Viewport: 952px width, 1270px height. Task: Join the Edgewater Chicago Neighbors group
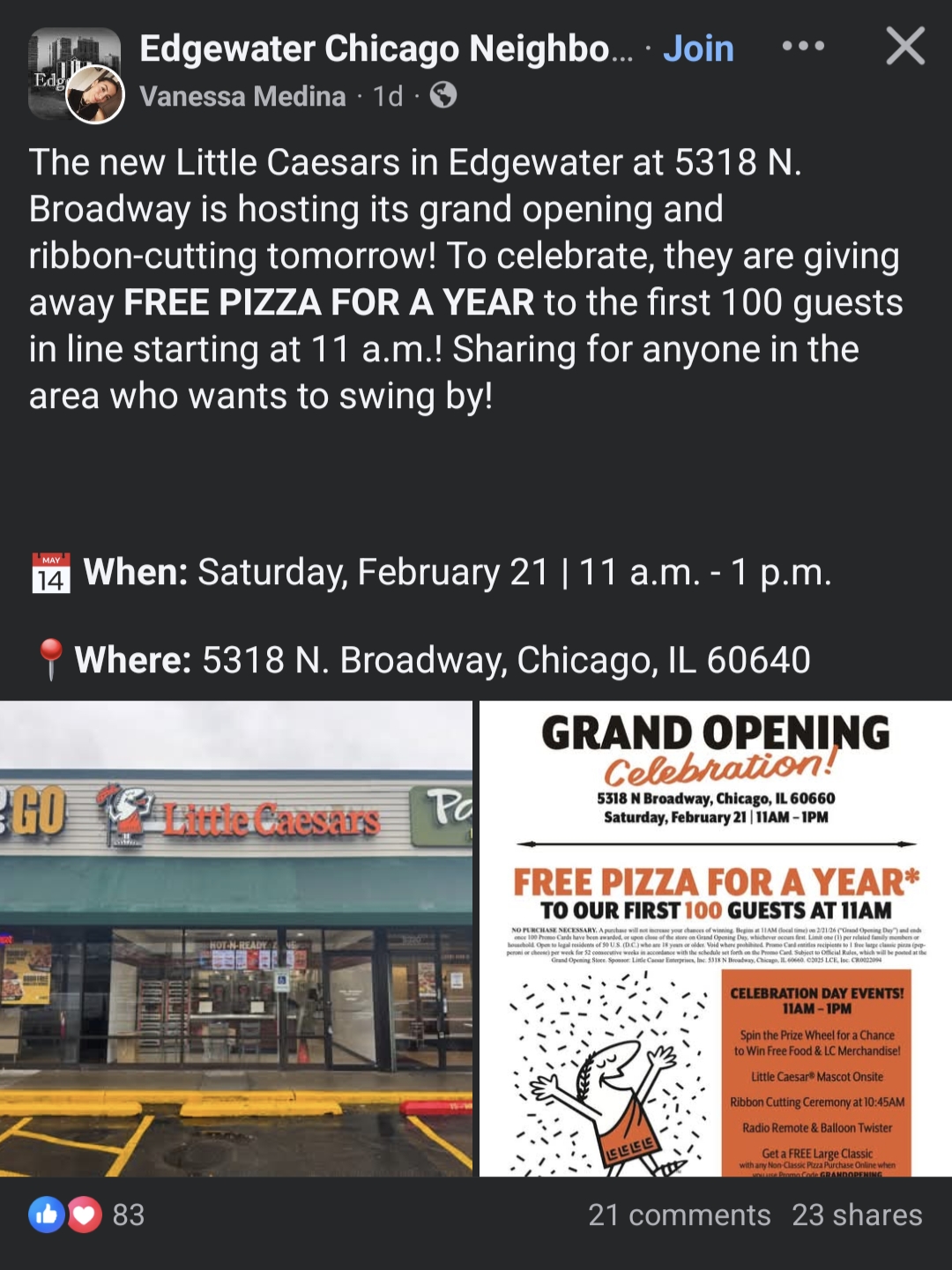point(698,48)
